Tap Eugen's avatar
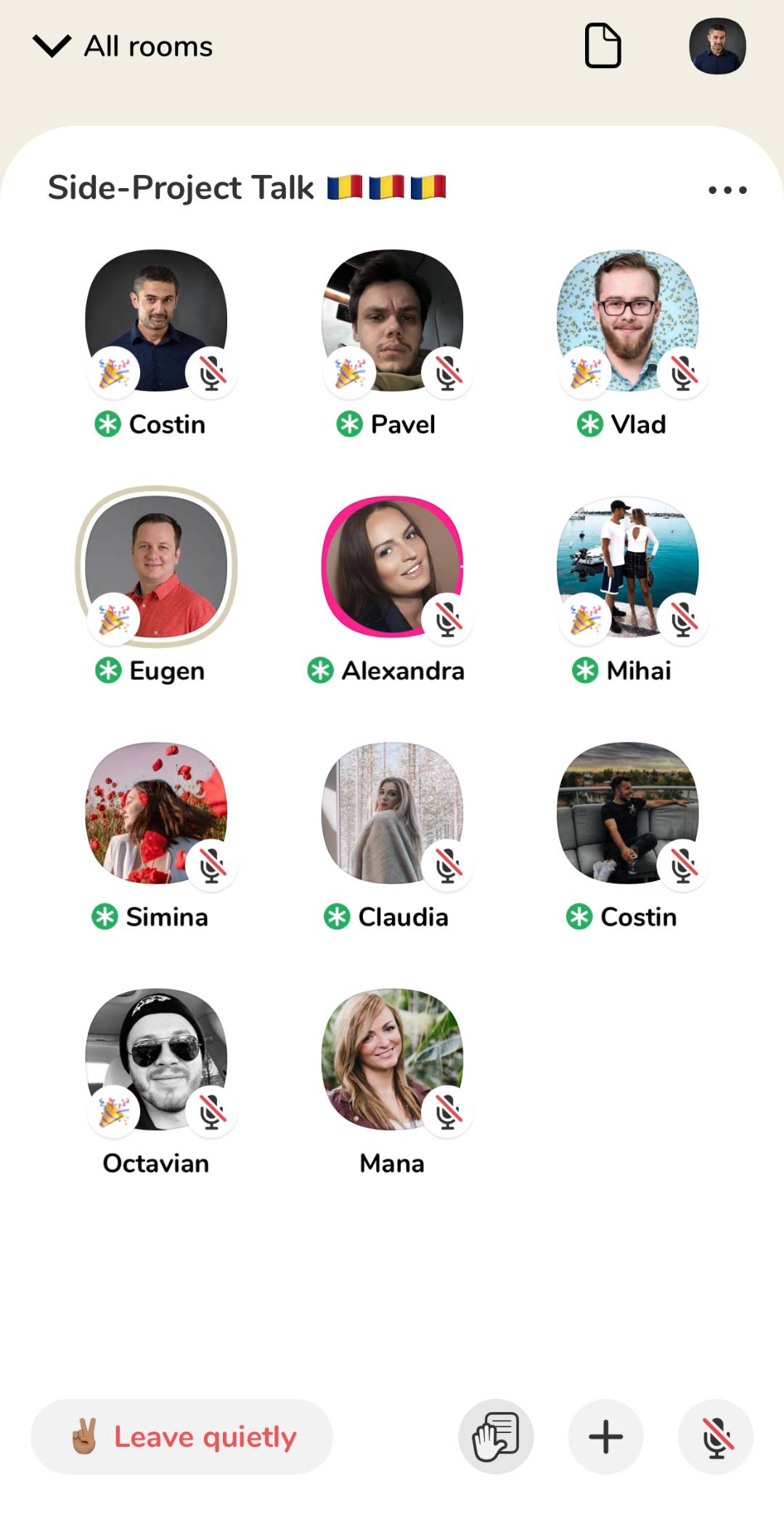 tap(156, 567)
